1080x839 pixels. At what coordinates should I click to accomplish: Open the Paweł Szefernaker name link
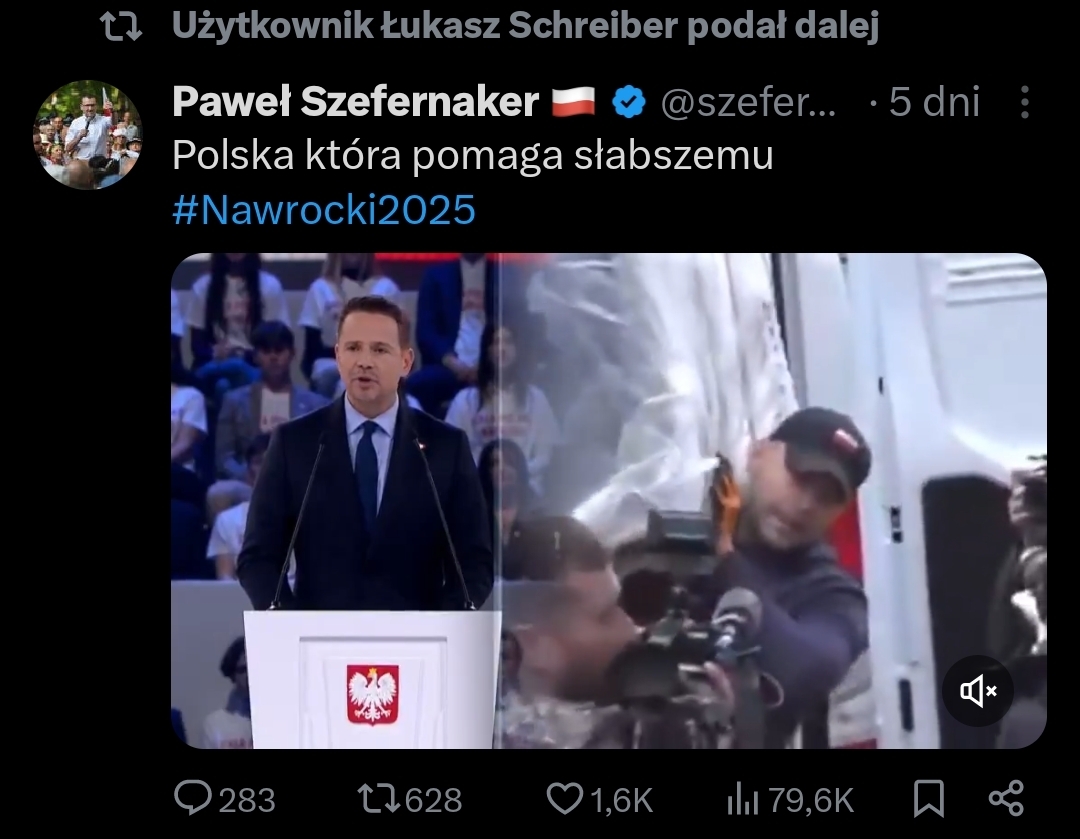[x=355, y=102]
